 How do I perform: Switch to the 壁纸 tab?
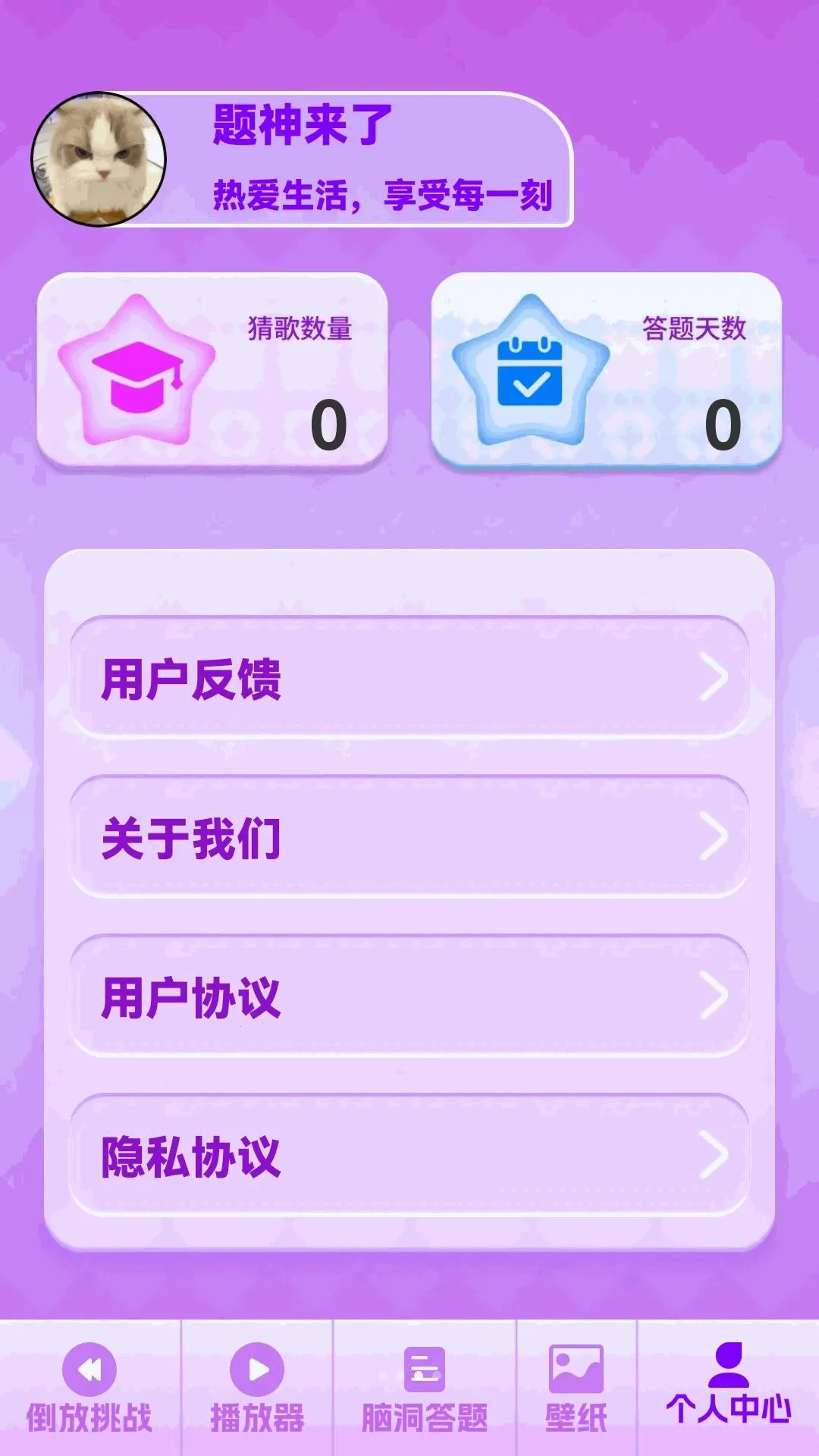pos(576,1388)
